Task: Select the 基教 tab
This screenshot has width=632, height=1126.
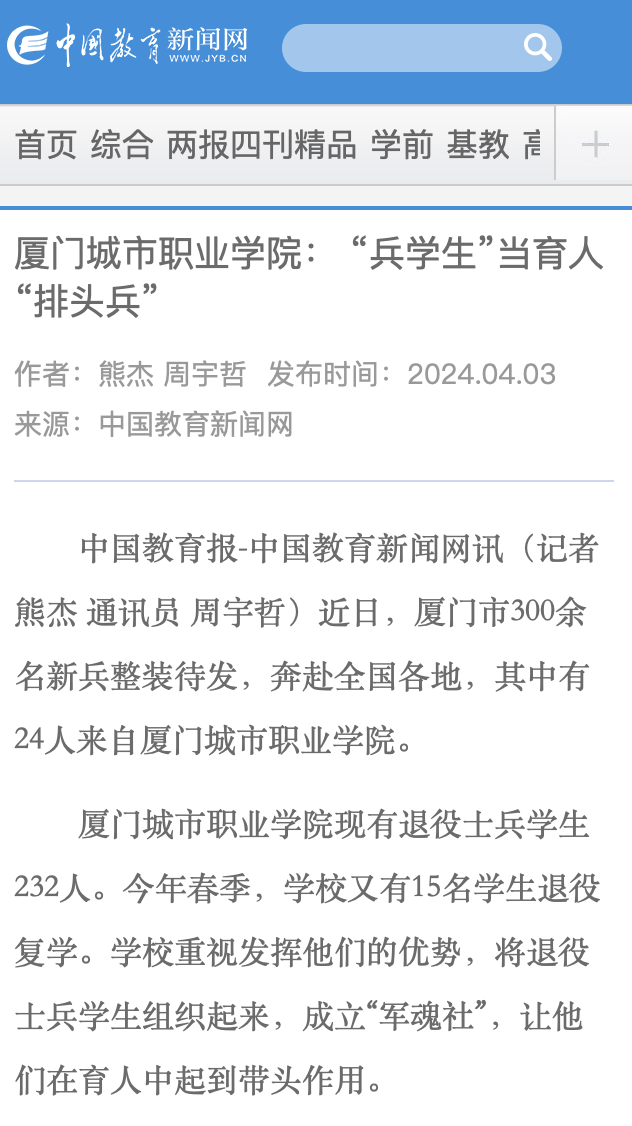Action: [478, 144]
